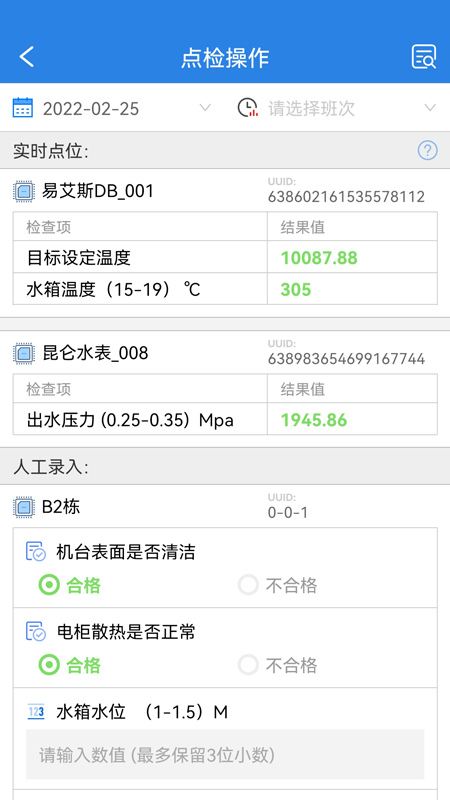
Task: Select 不合格 for 机台表面是否清洁
Action: 278,585
